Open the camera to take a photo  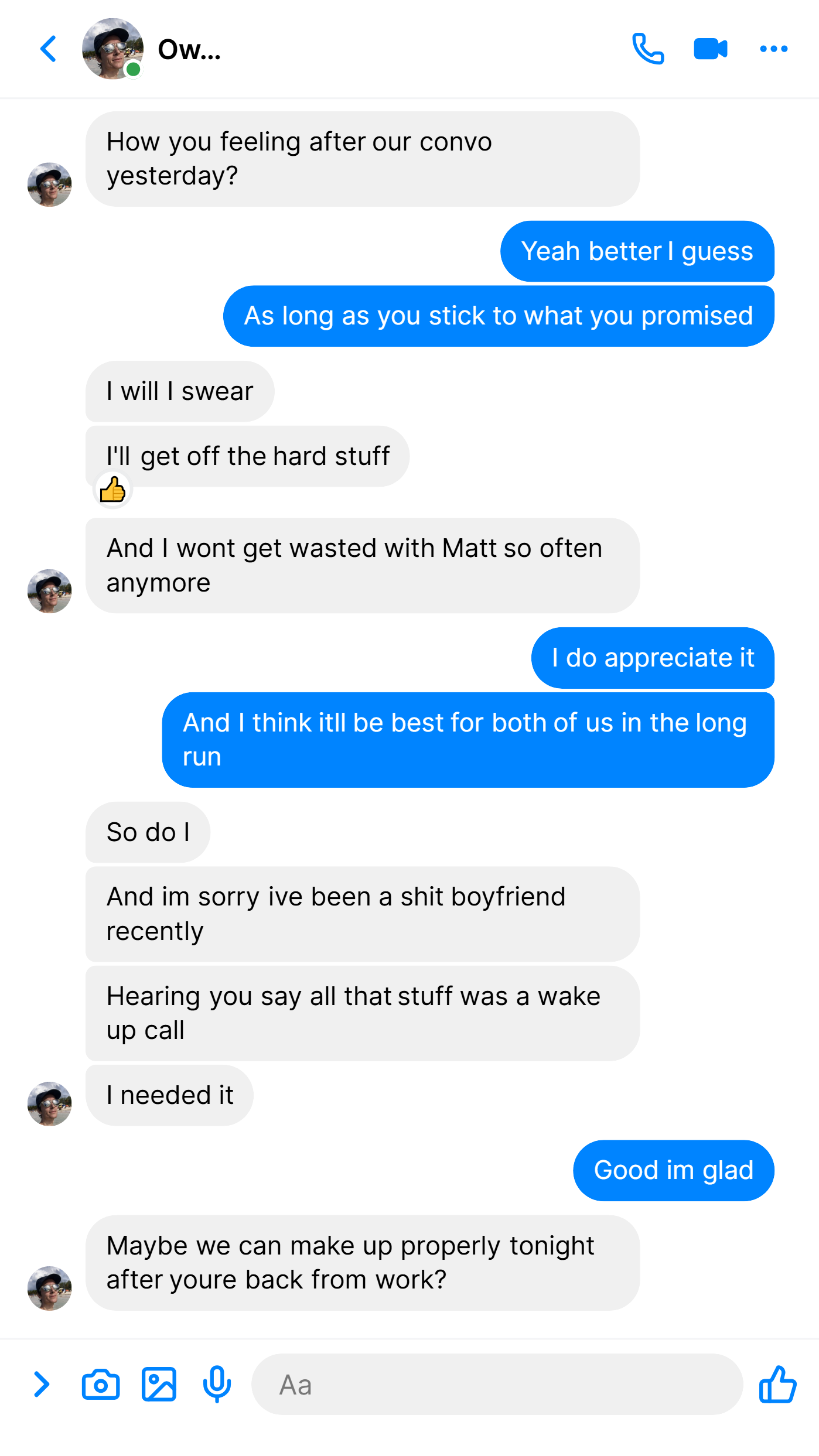(101, 1384)
